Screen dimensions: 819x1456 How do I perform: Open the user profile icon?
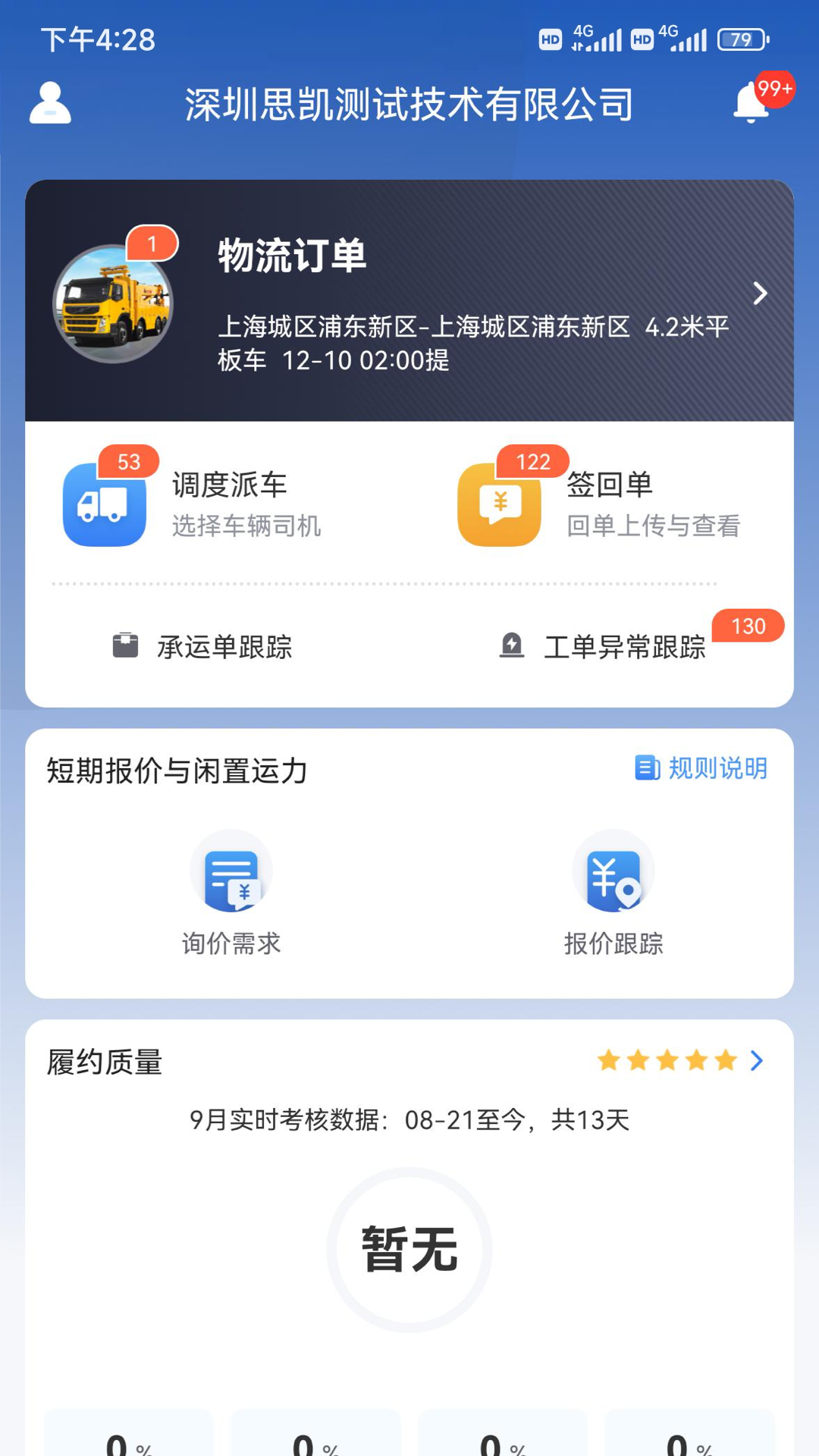[50, 103]
